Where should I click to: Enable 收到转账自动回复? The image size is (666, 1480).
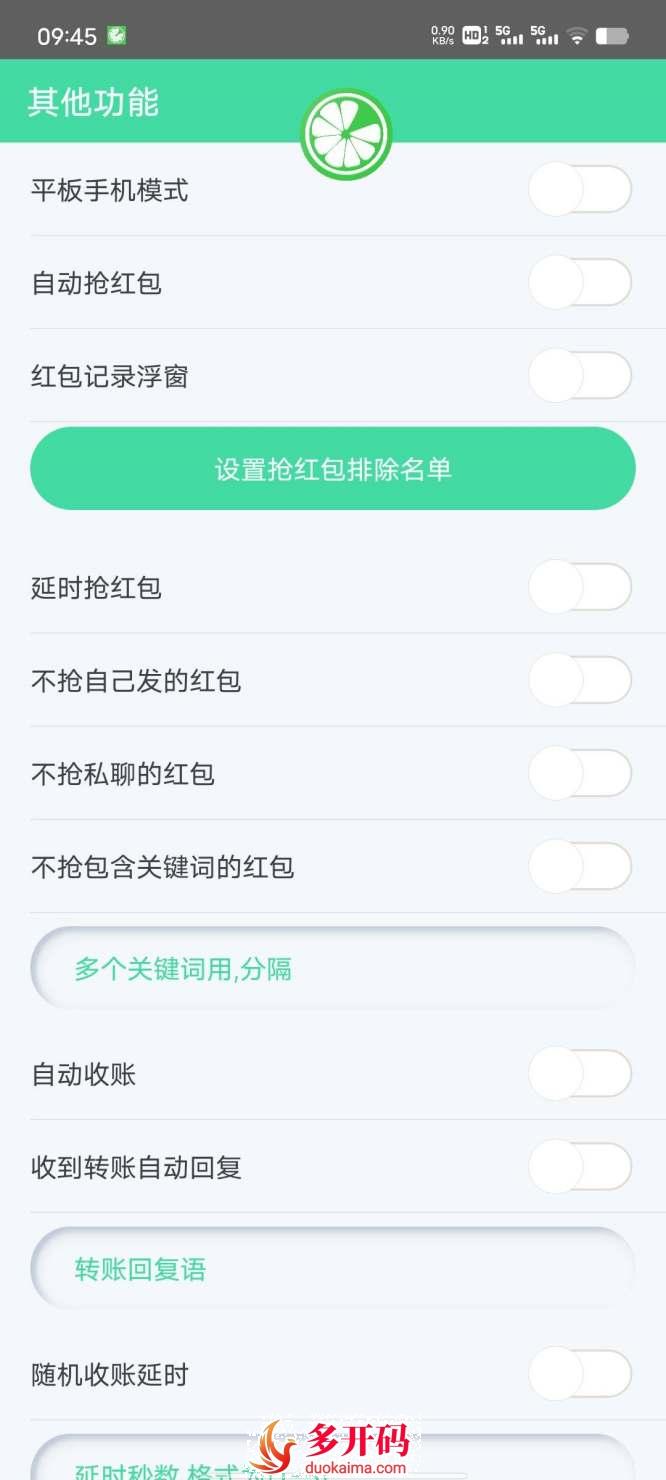[580, 1167]
